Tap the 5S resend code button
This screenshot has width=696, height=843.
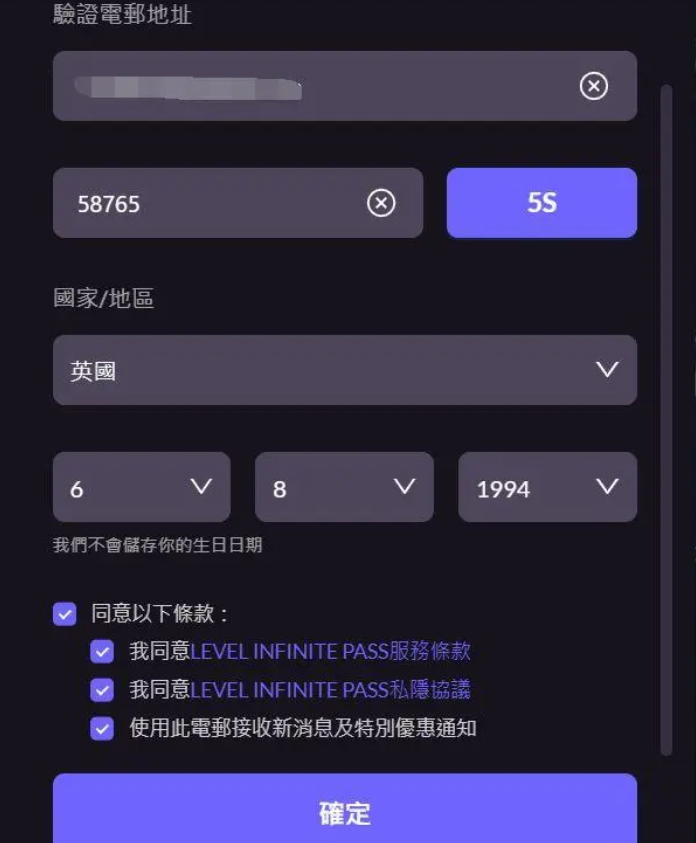point(541,203)
